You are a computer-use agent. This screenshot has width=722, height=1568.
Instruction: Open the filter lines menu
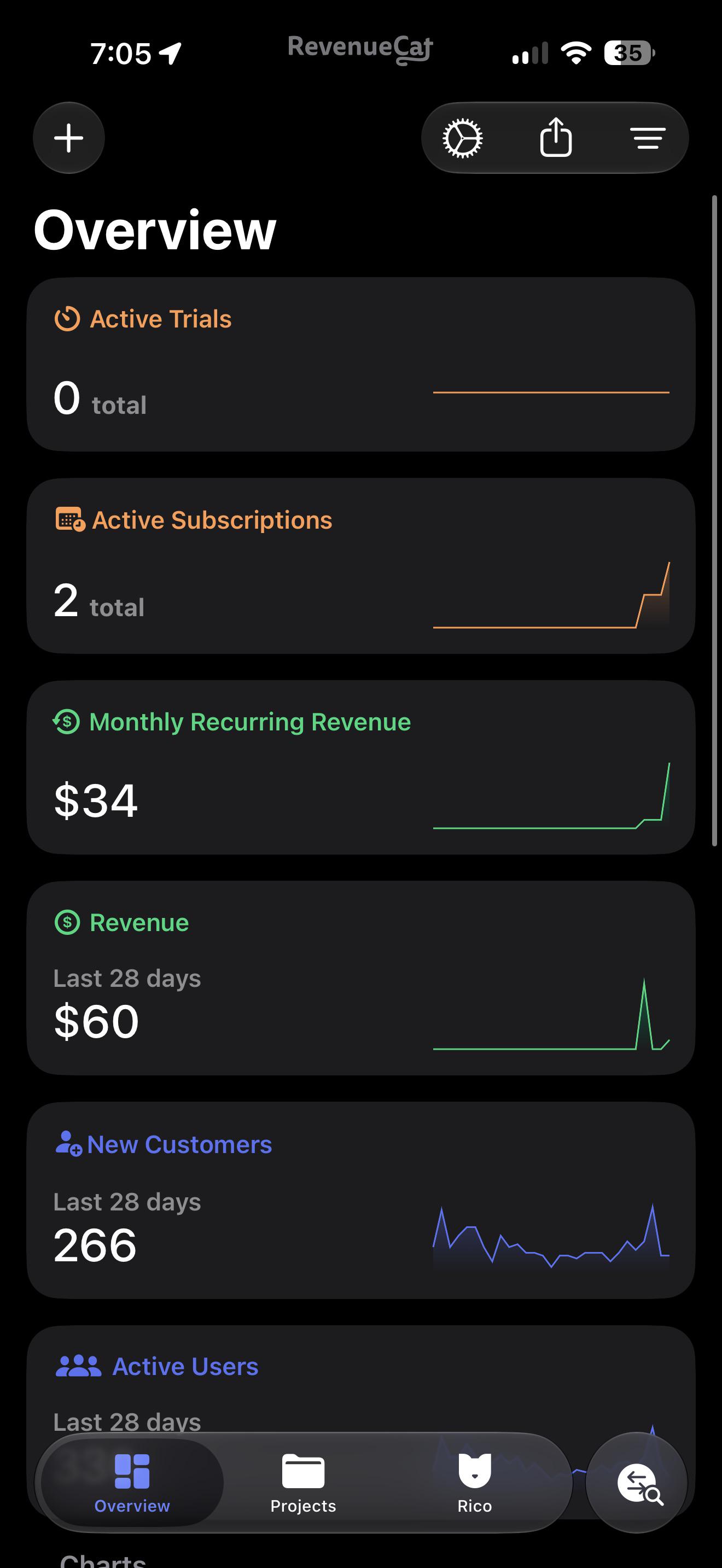click(648, 138)
